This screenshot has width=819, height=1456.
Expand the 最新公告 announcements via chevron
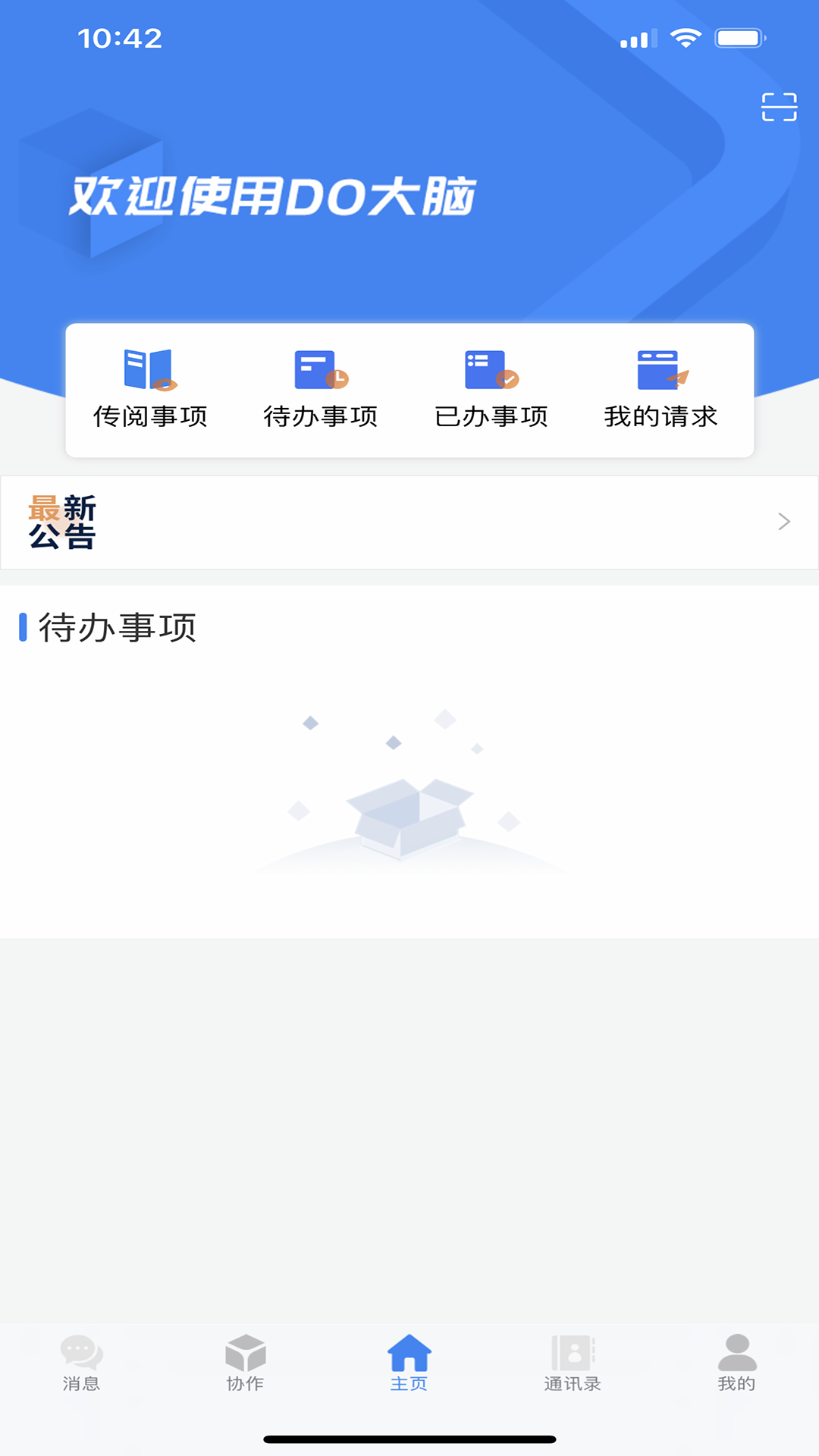[785, 522]
